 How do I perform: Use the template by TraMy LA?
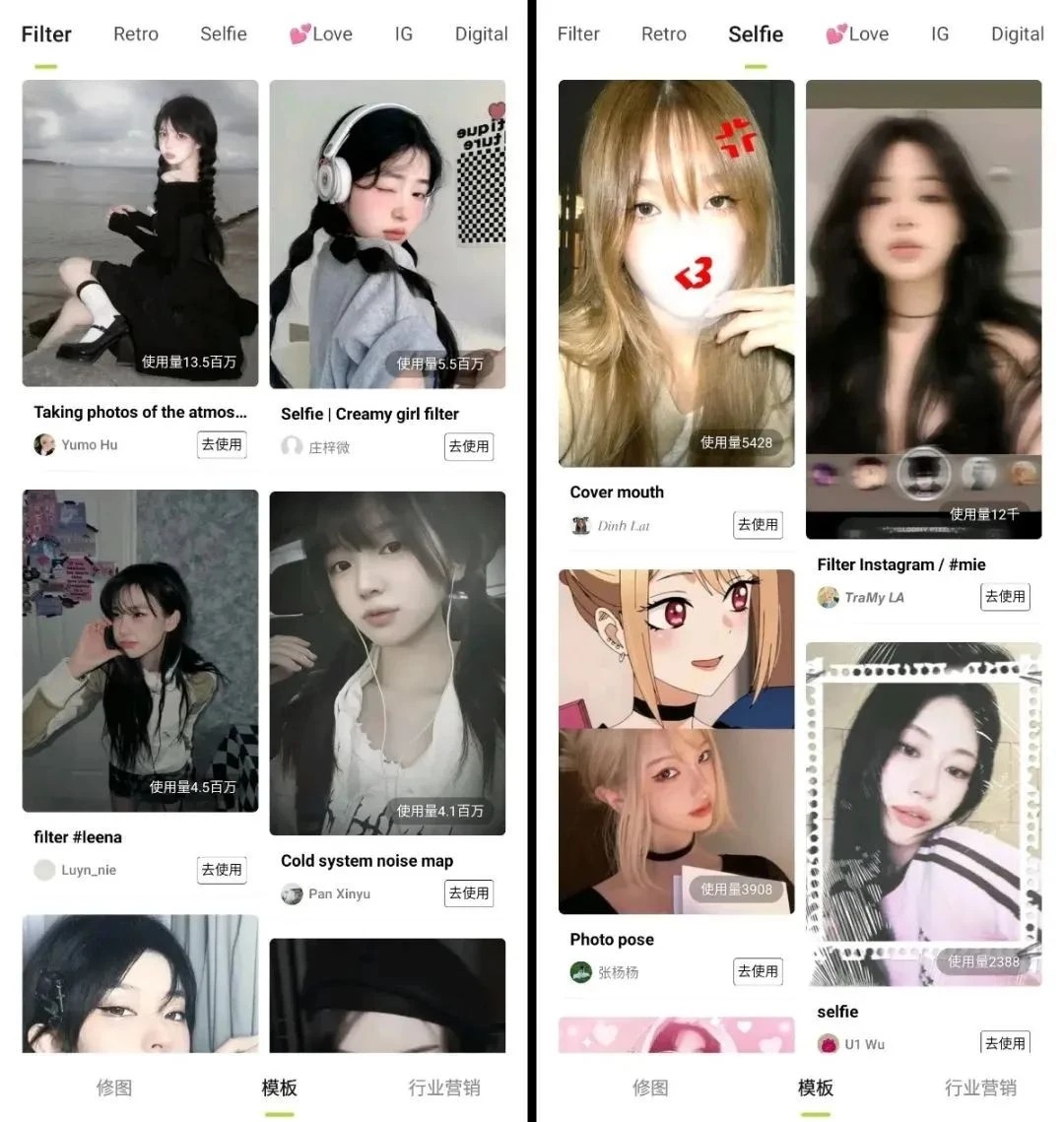tap(1005, 597)
